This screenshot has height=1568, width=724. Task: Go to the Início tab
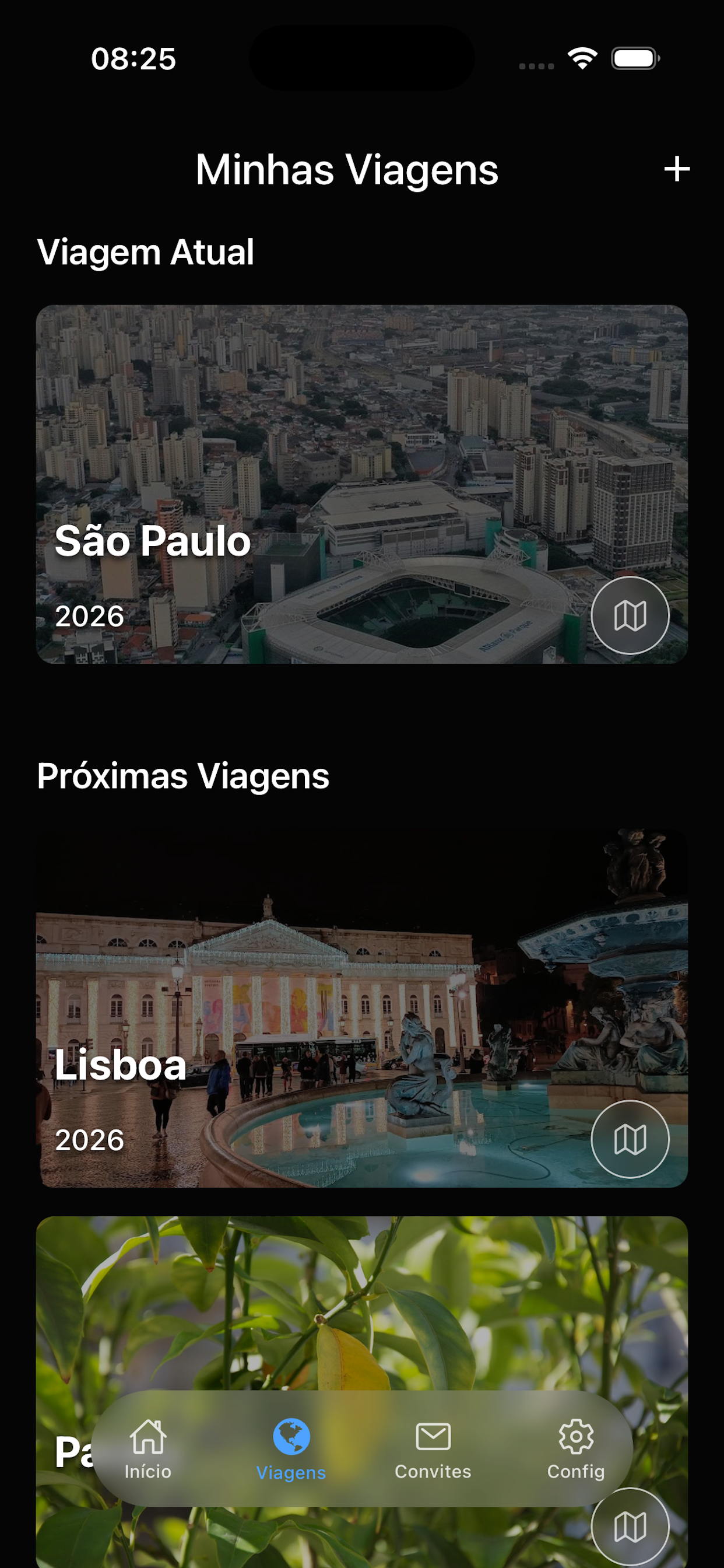pos(148,1450)
